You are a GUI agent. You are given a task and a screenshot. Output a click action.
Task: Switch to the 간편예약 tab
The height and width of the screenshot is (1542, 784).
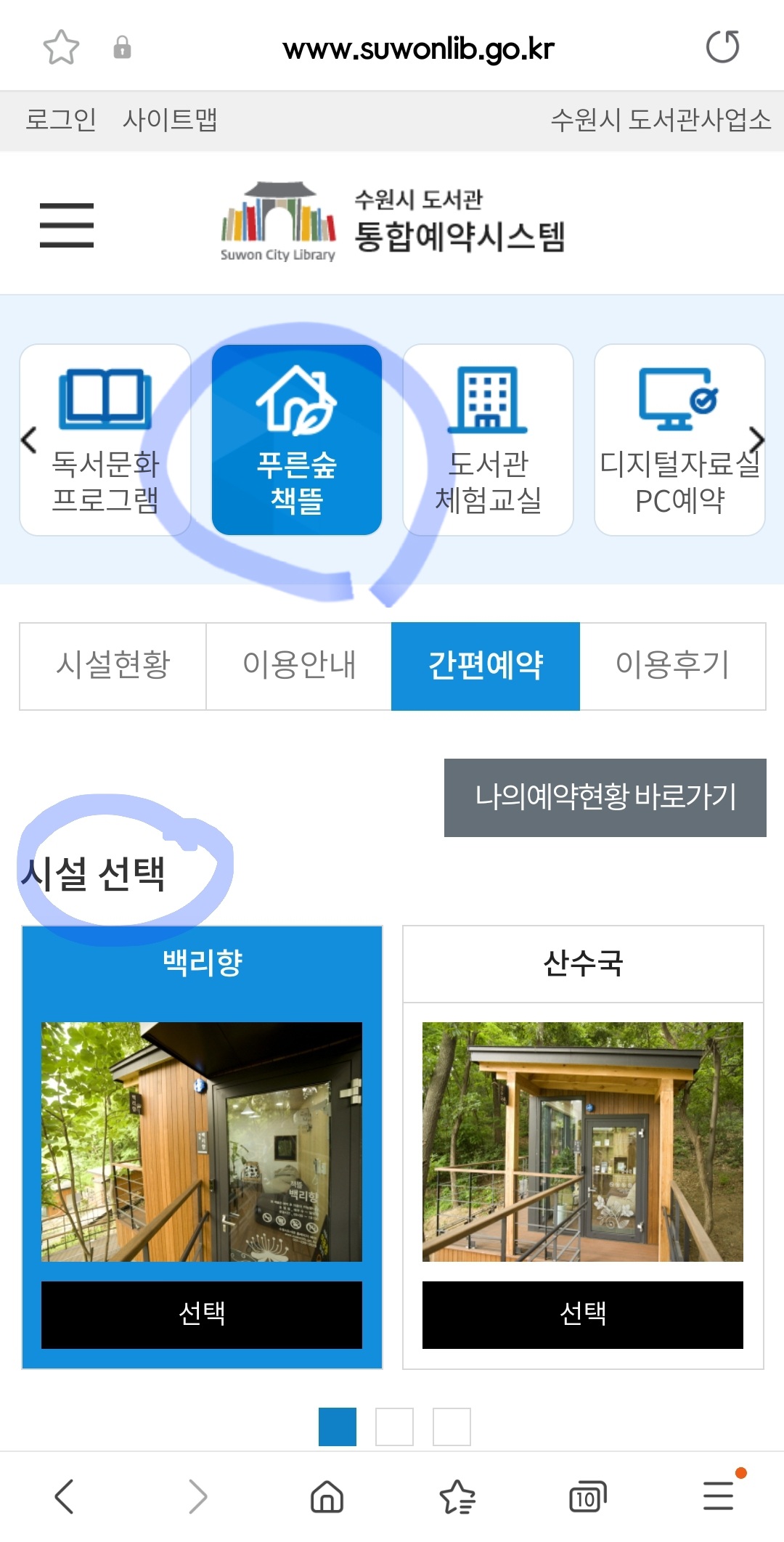(x=485, y=665)
